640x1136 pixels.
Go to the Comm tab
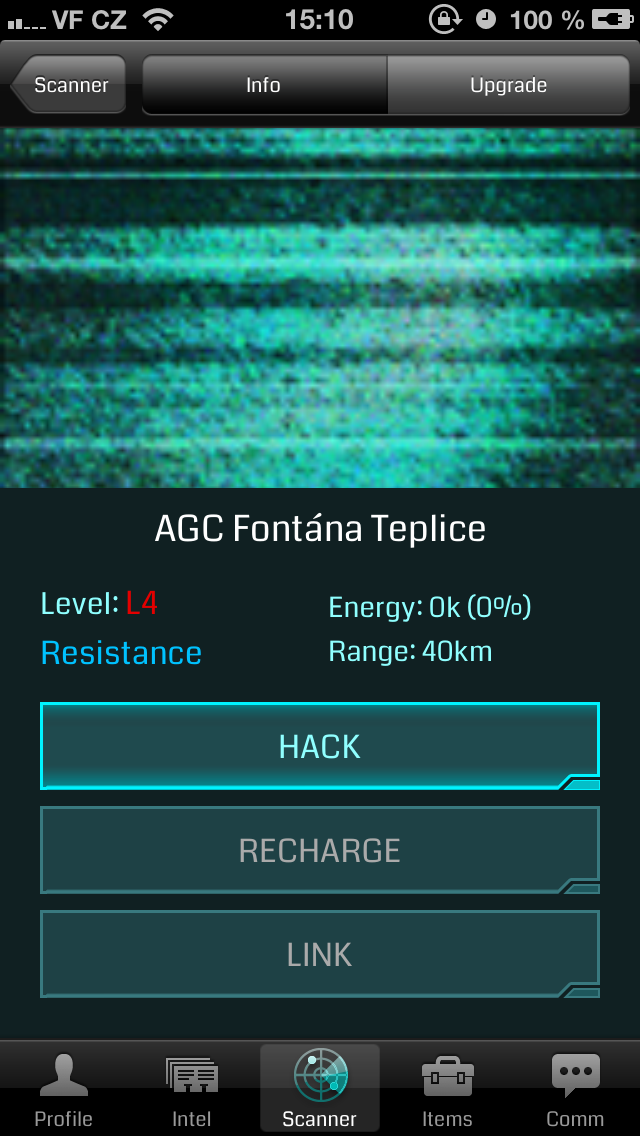575,1088
